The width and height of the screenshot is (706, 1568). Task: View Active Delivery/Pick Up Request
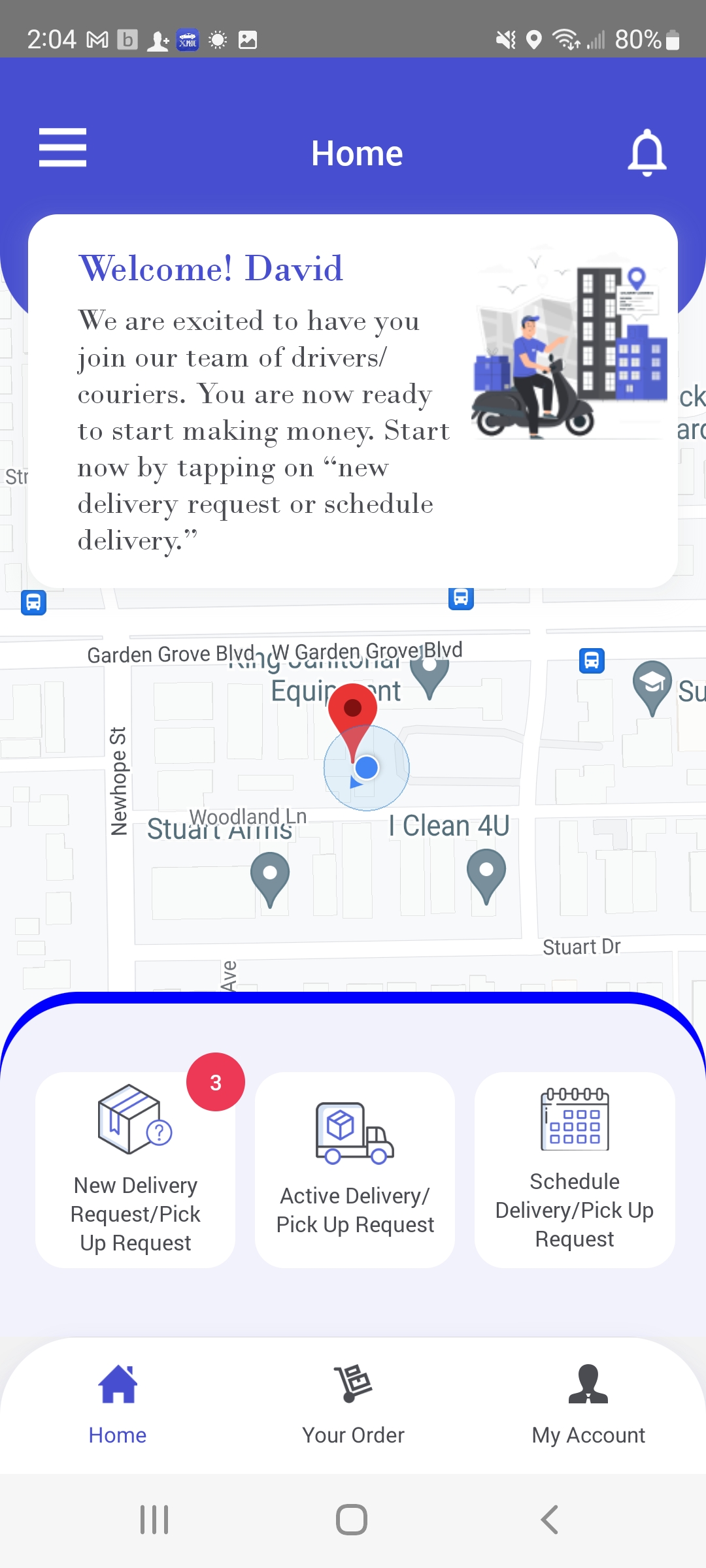click(355, 1169)
